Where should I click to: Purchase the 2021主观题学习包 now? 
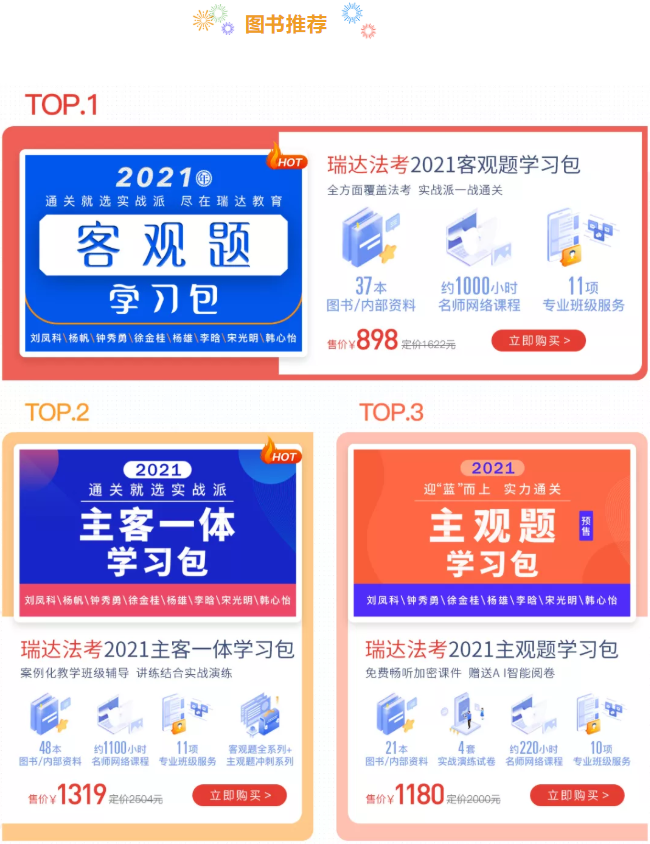[x=577, y=796]
